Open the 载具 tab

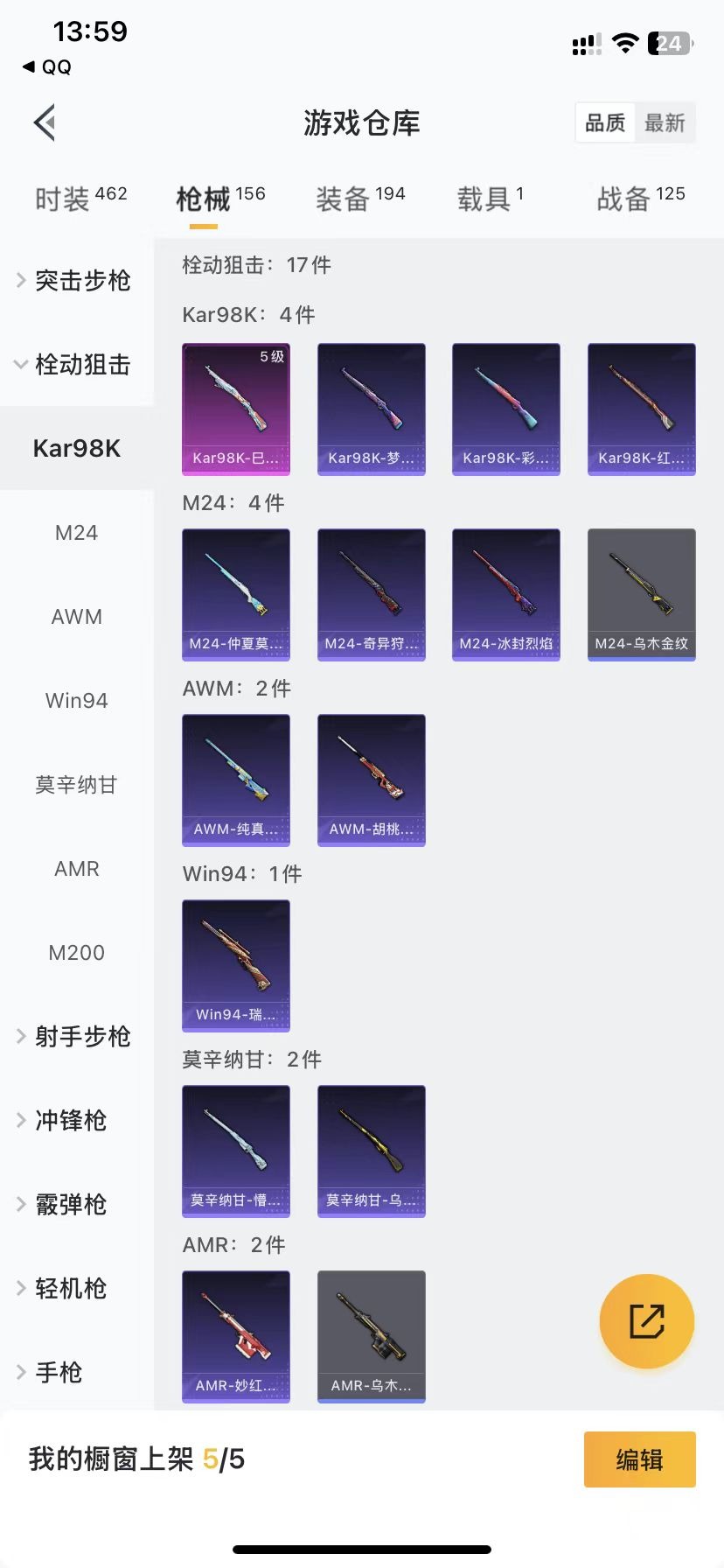point(490,199)
